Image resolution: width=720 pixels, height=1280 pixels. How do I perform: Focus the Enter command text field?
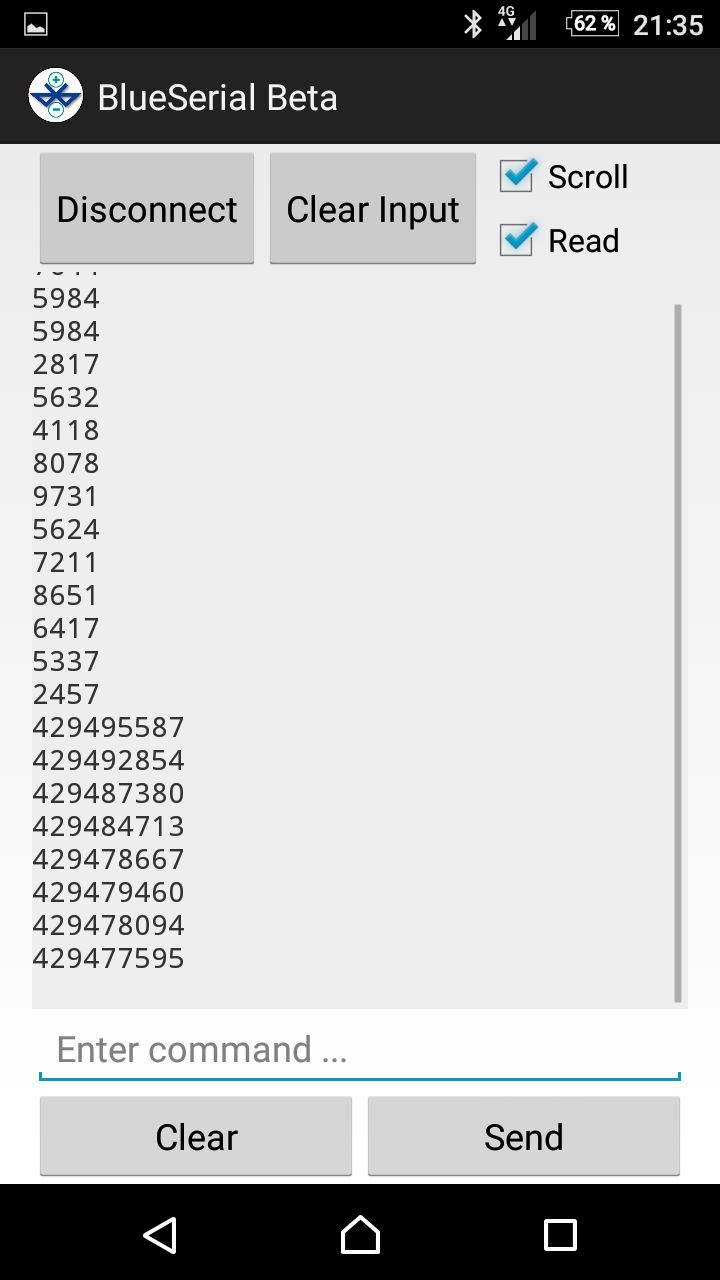[x=360, y=1050]
